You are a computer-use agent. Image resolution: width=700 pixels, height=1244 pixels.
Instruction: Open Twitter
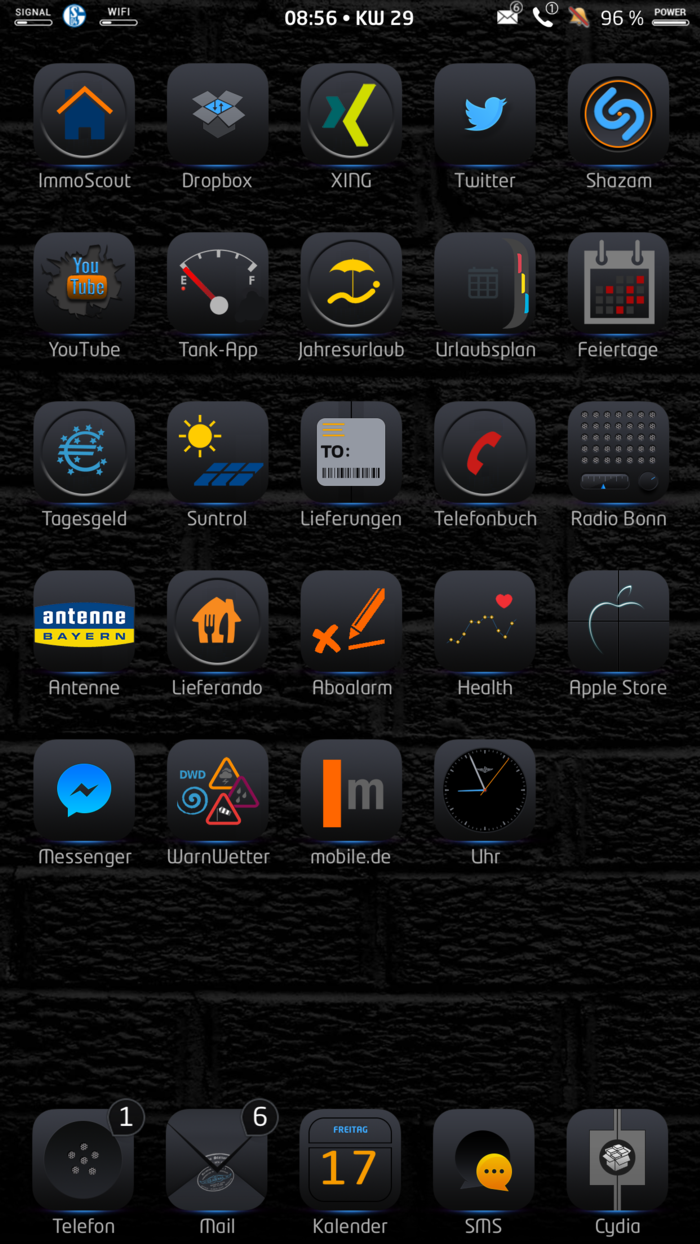tap(485, 114)
